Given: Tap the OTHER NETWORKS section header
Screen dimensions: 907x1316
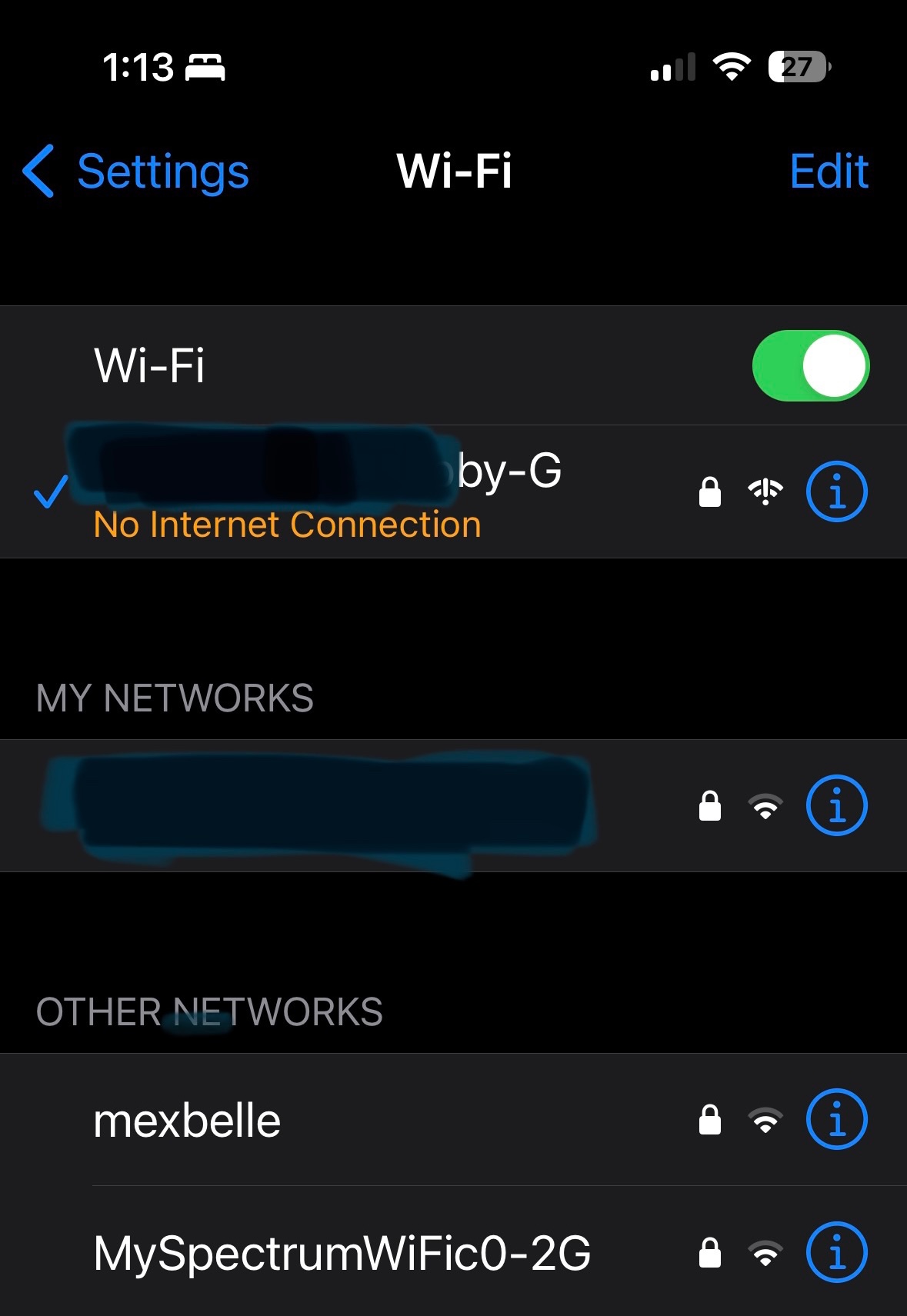Looking at the screenshot, I should coord(209,1012).
